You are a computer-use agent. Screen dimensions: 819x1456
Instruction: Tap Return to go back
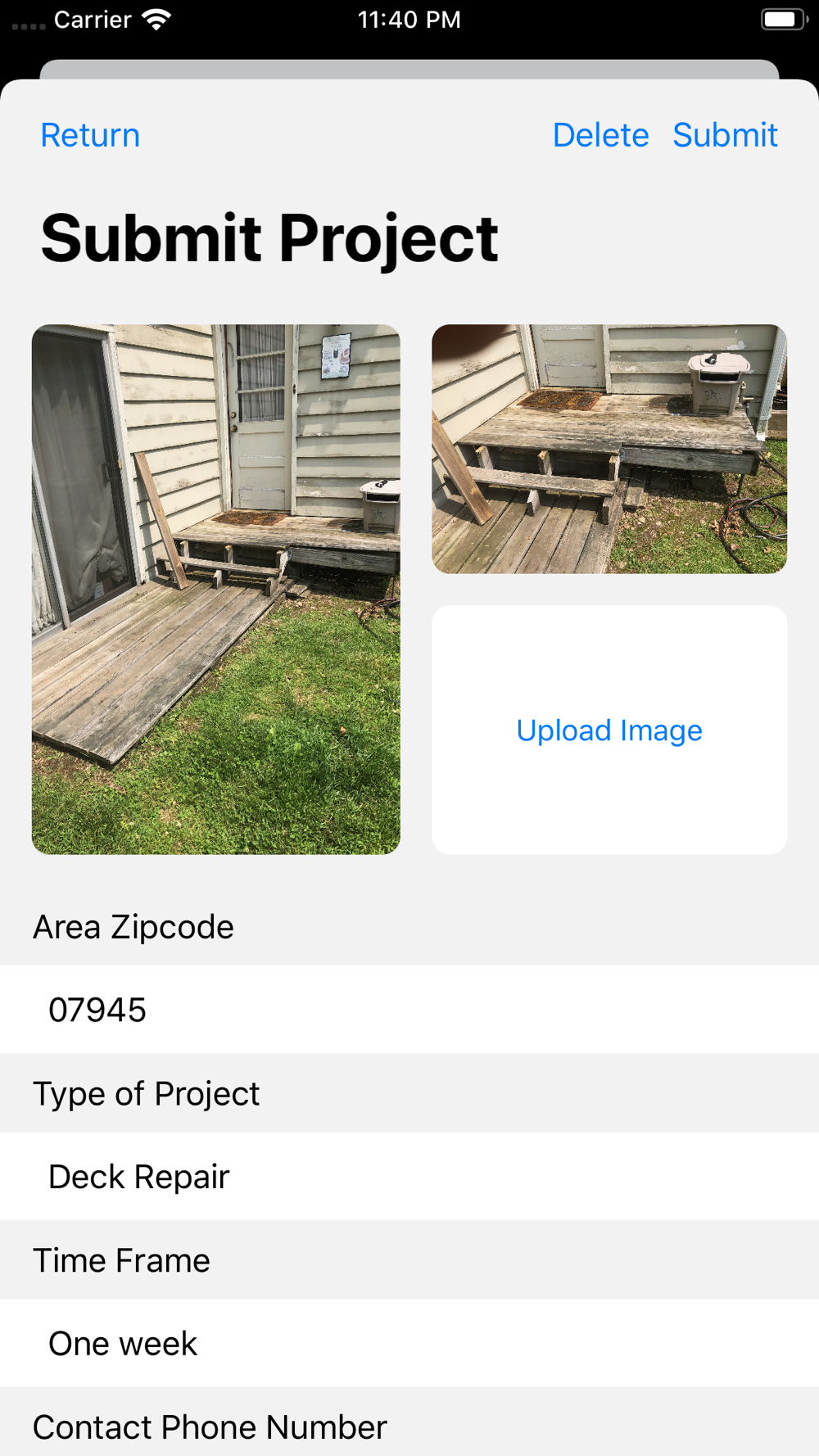pos(90,135)
